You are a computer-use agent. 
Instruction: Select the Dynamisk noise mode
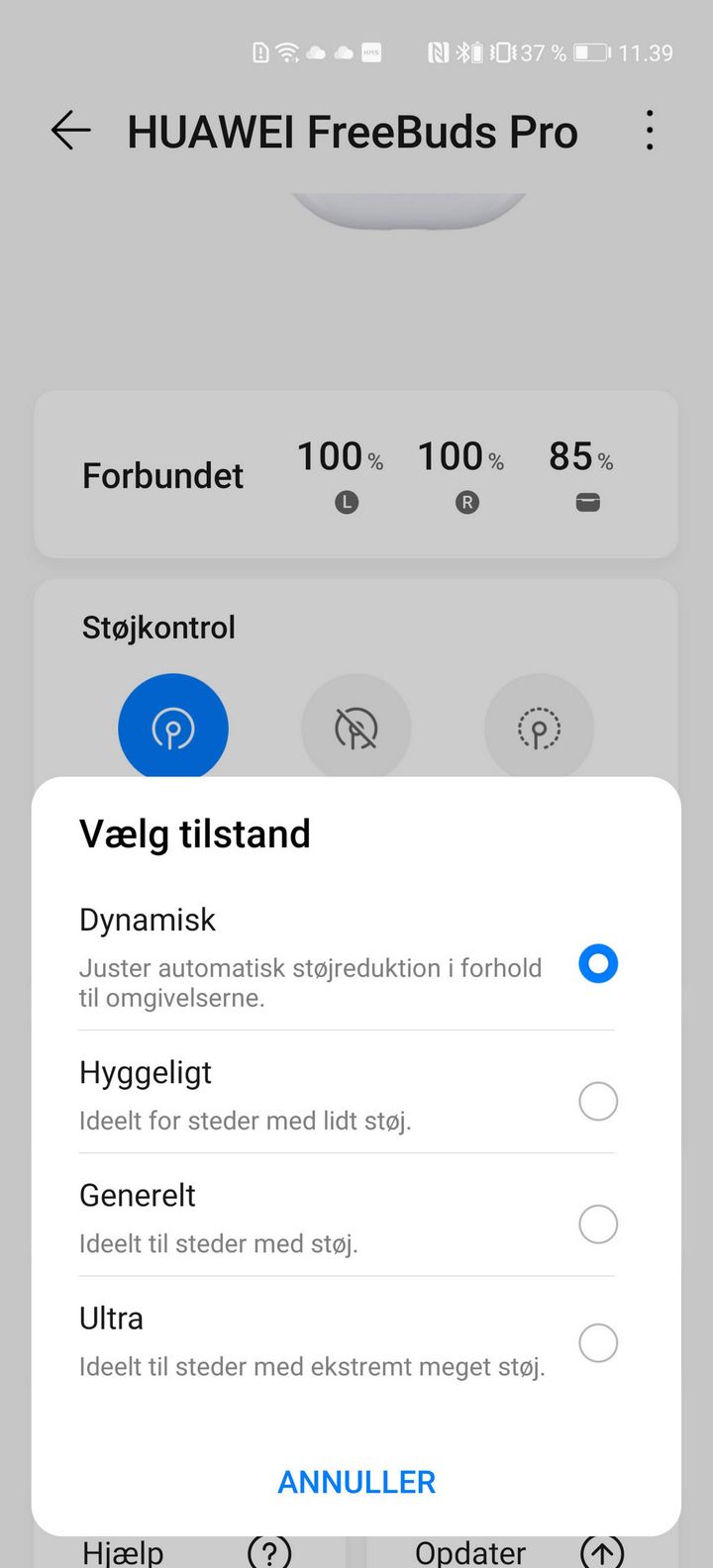[597, 963]
